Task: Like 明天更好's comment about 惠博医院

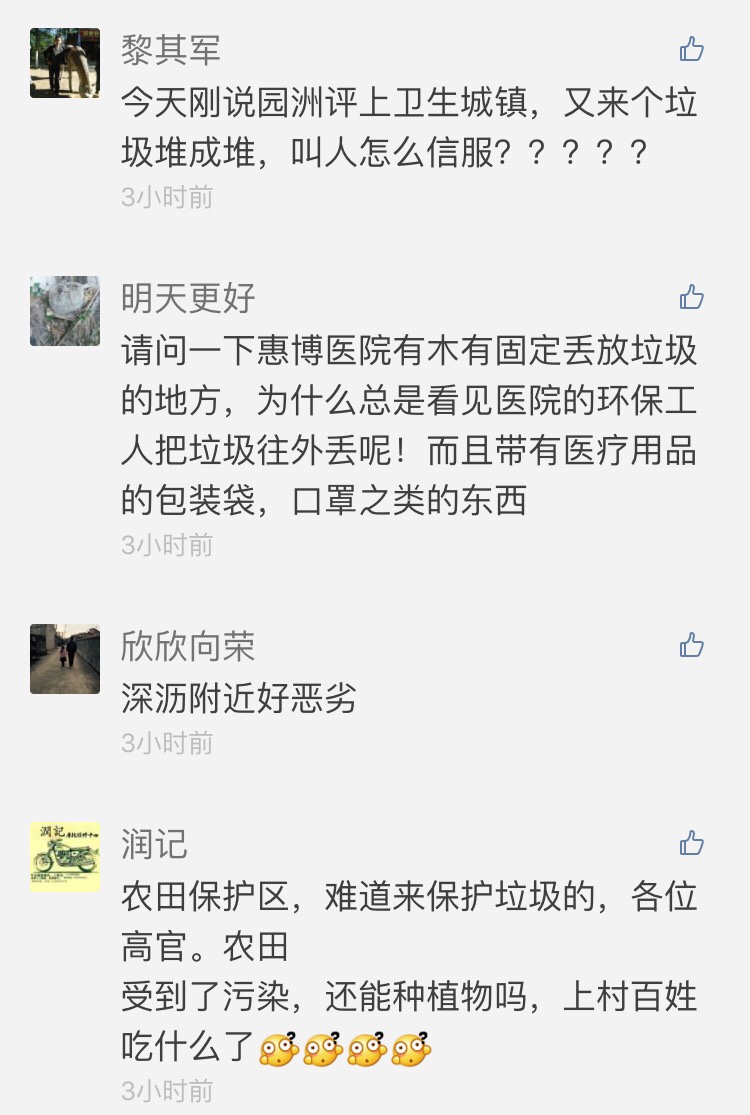Action: click(x=691, y=297)
